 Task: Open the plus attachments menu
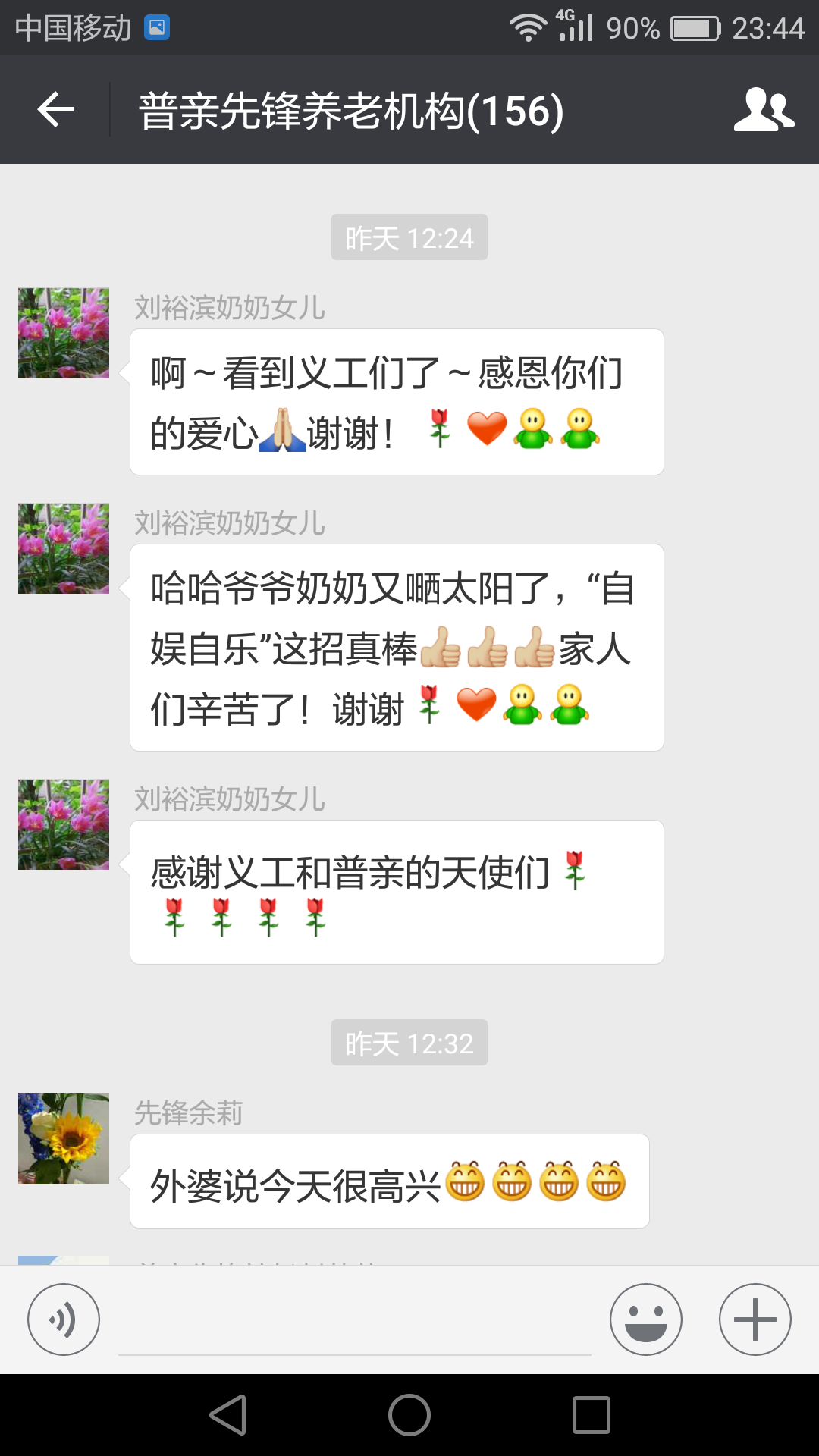pyautogui.click(x=755, y=1319)
